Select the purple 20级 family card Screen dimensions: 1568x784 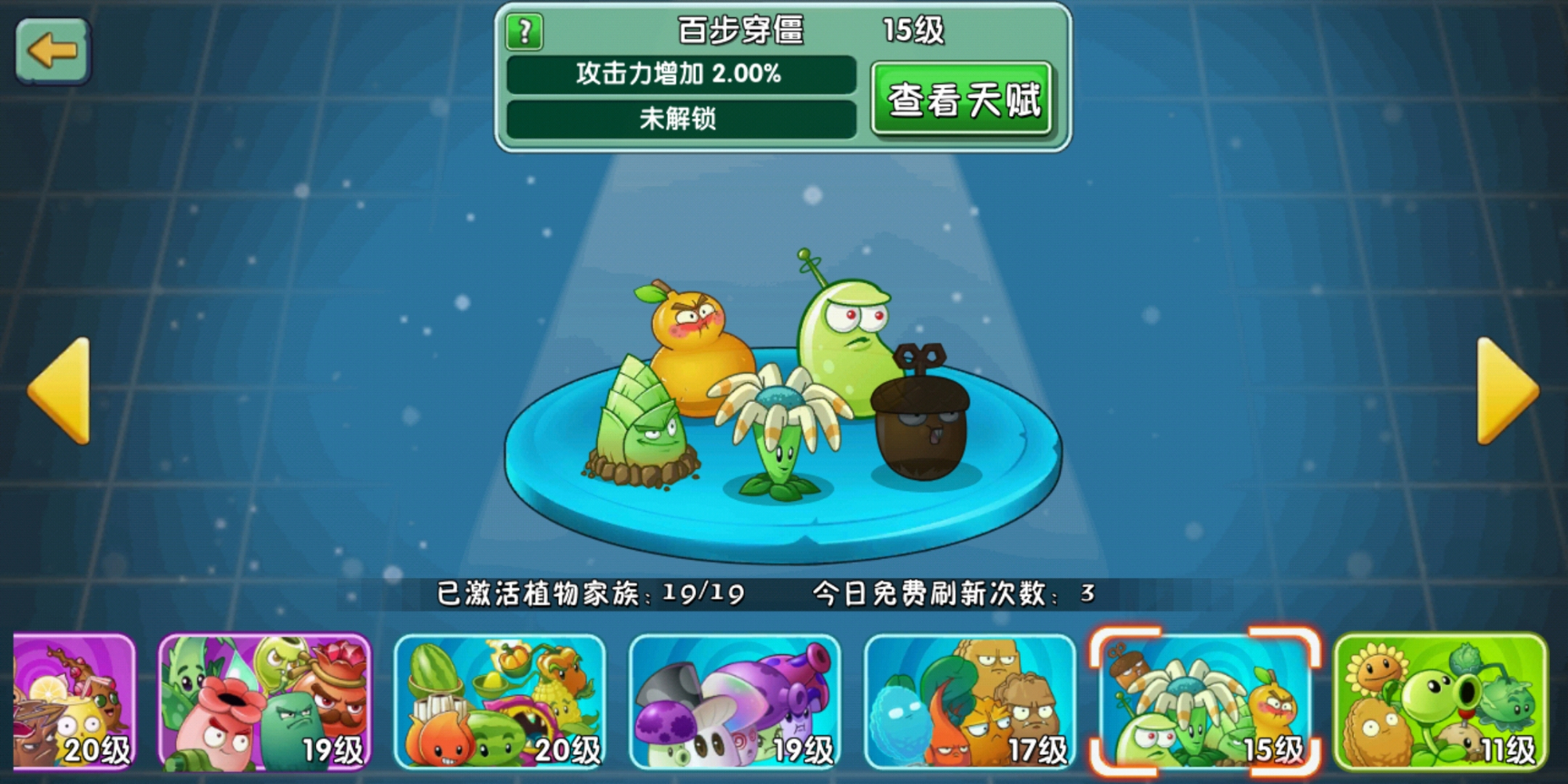pyautogui.click(x=74, y=702)
